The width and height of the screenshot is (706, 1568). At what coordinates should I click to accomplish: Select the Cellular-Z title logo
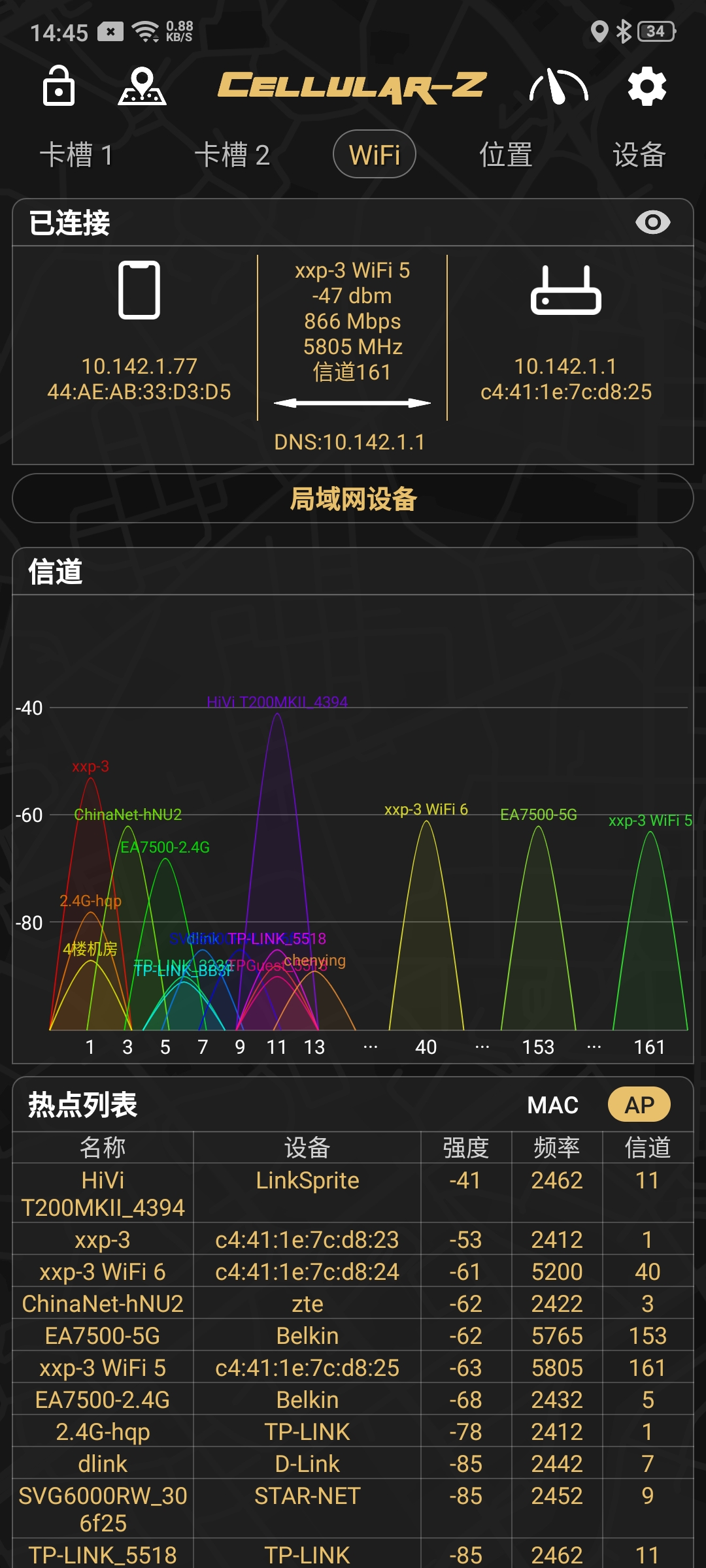pyautogui.click(x=353, y=87)
